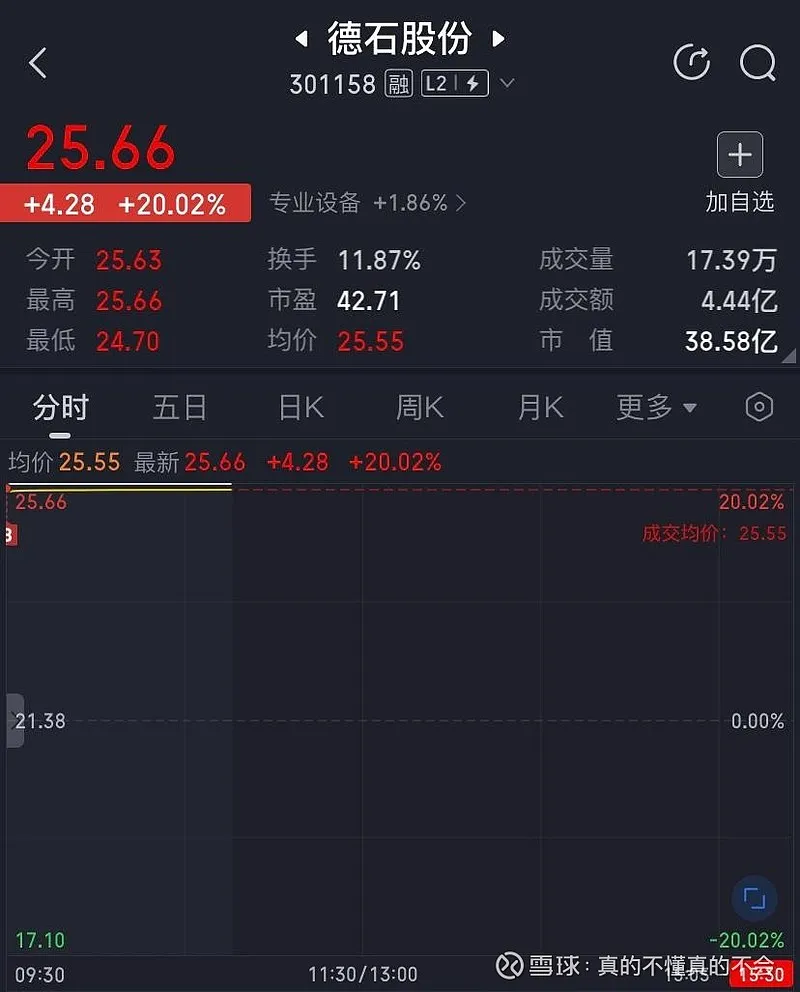This screenshot has width=800, height=992.
Task: Show the 月K chart
Action: click(540, 408)
